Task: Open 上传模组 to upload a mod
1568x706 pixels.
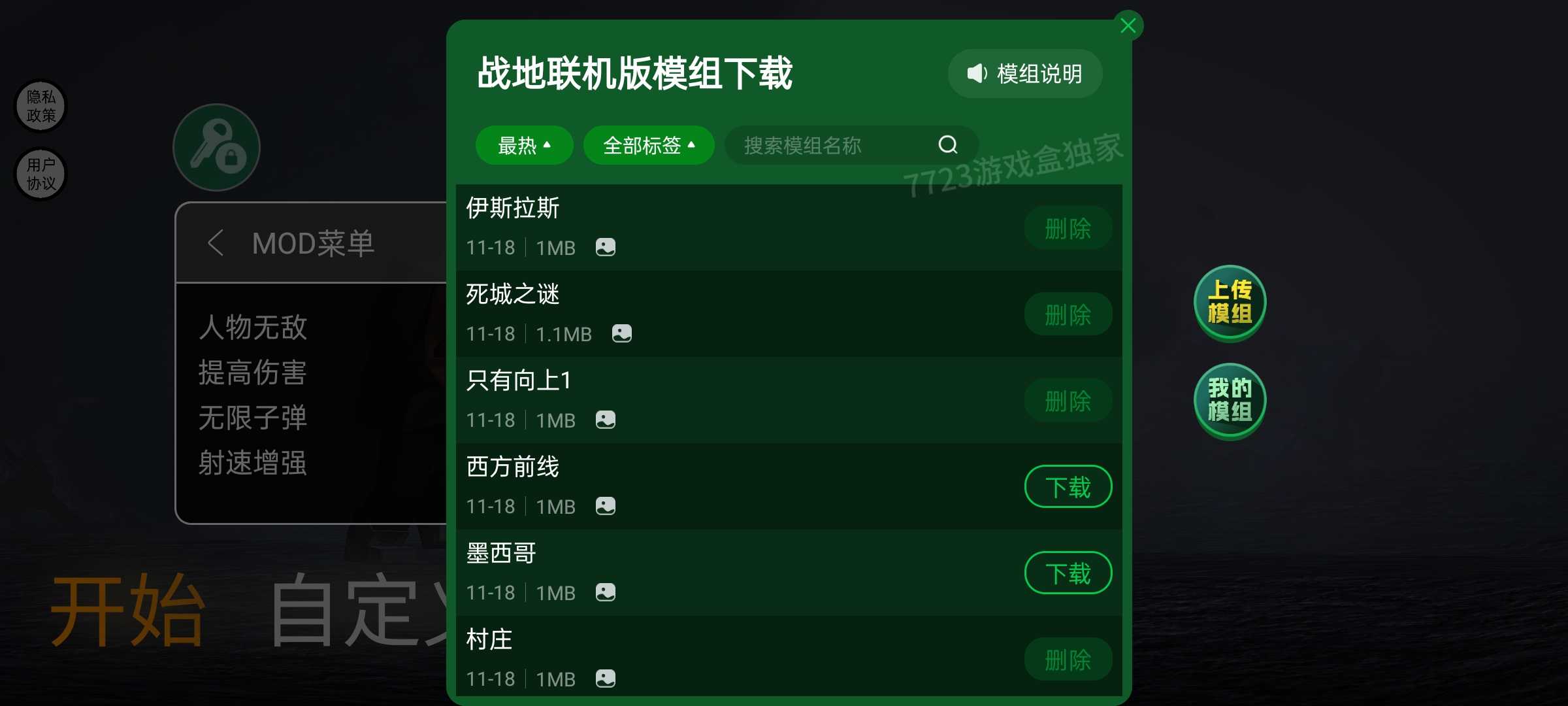Action: (x=1229, y=303)
